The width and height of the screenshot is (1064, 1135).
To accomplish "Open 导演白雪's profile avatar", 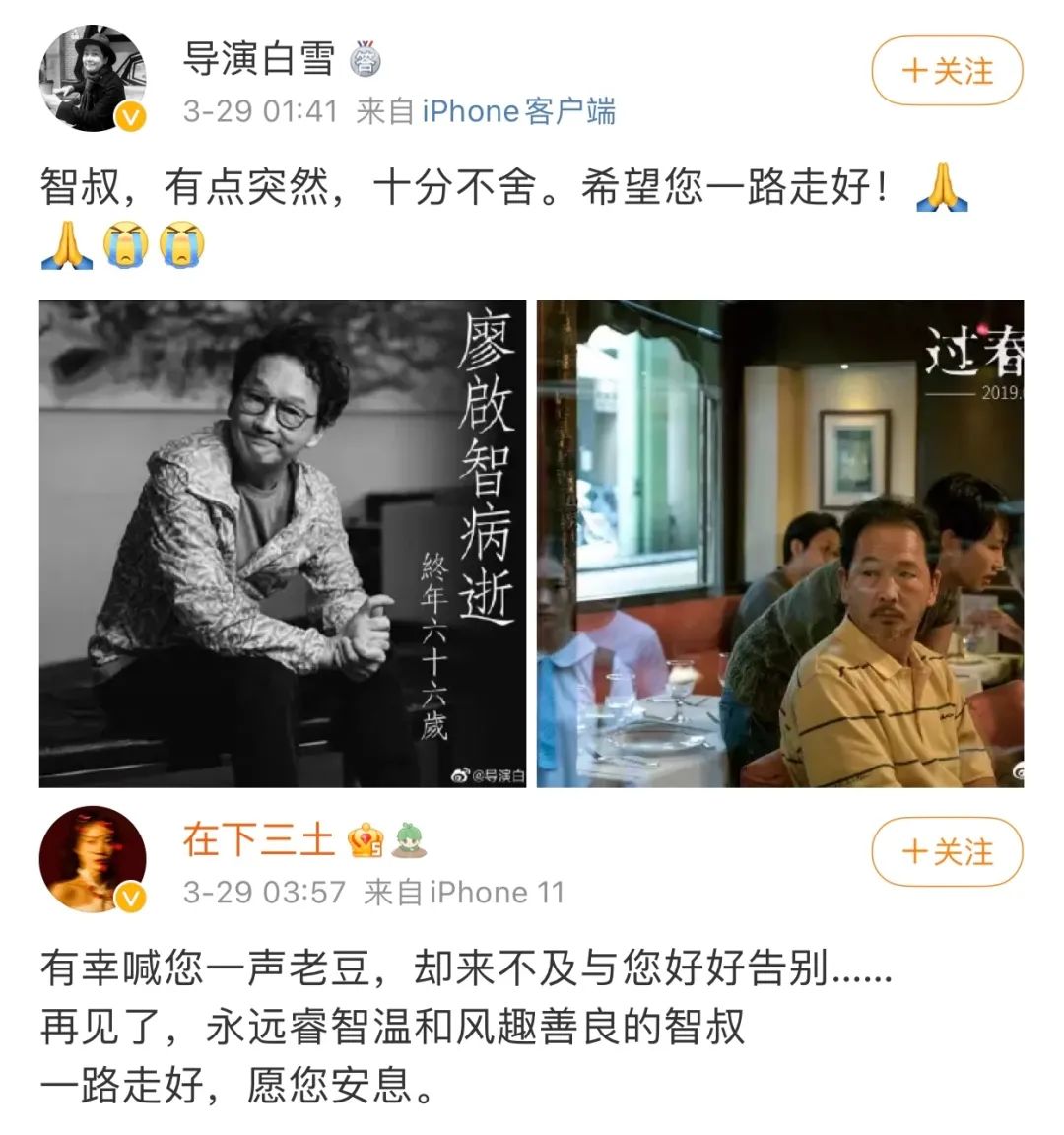I will (93, 78).
